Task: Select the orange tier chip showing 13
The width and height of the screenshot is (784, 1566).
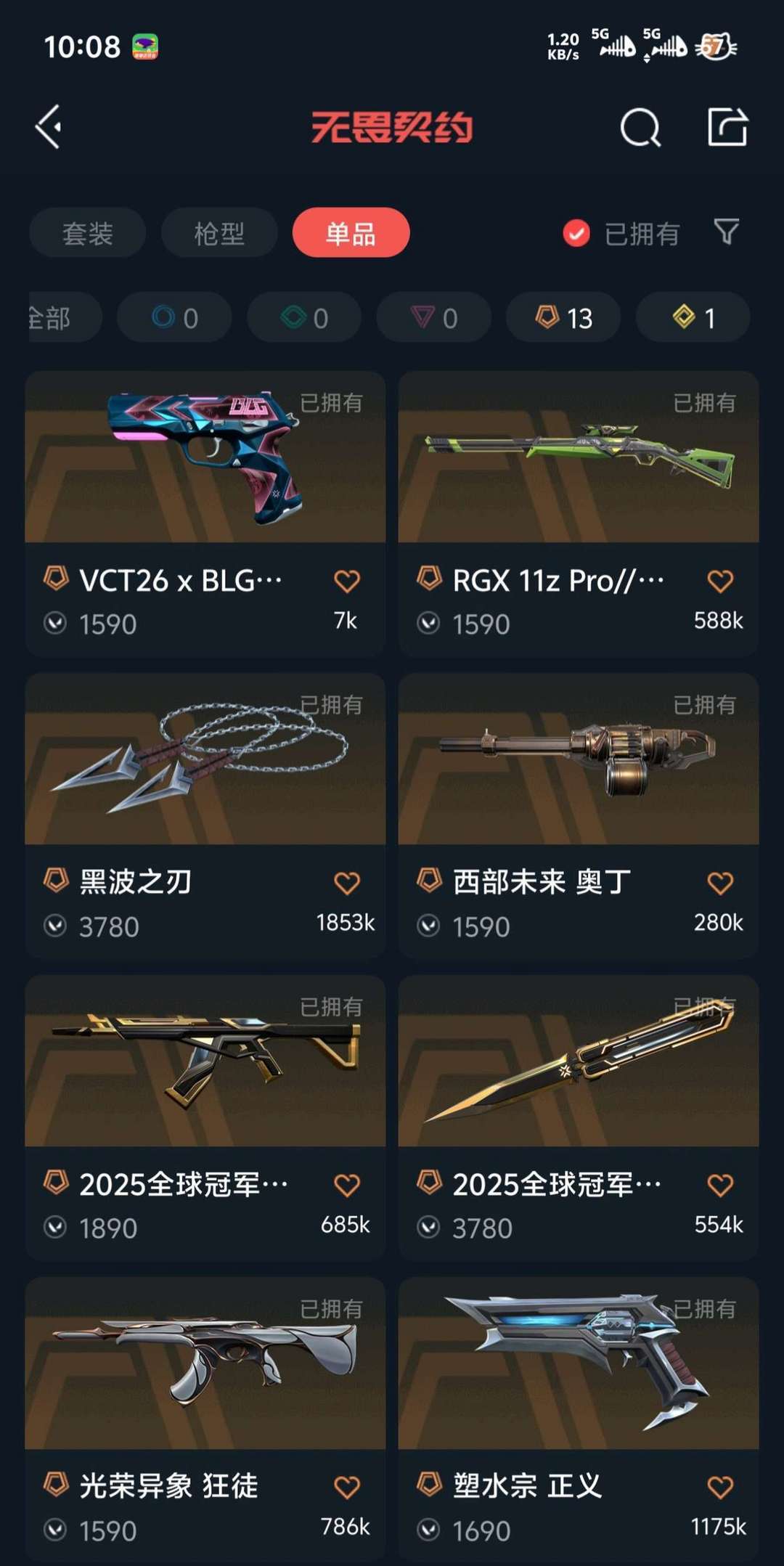Action: click(x=563, y=317)
